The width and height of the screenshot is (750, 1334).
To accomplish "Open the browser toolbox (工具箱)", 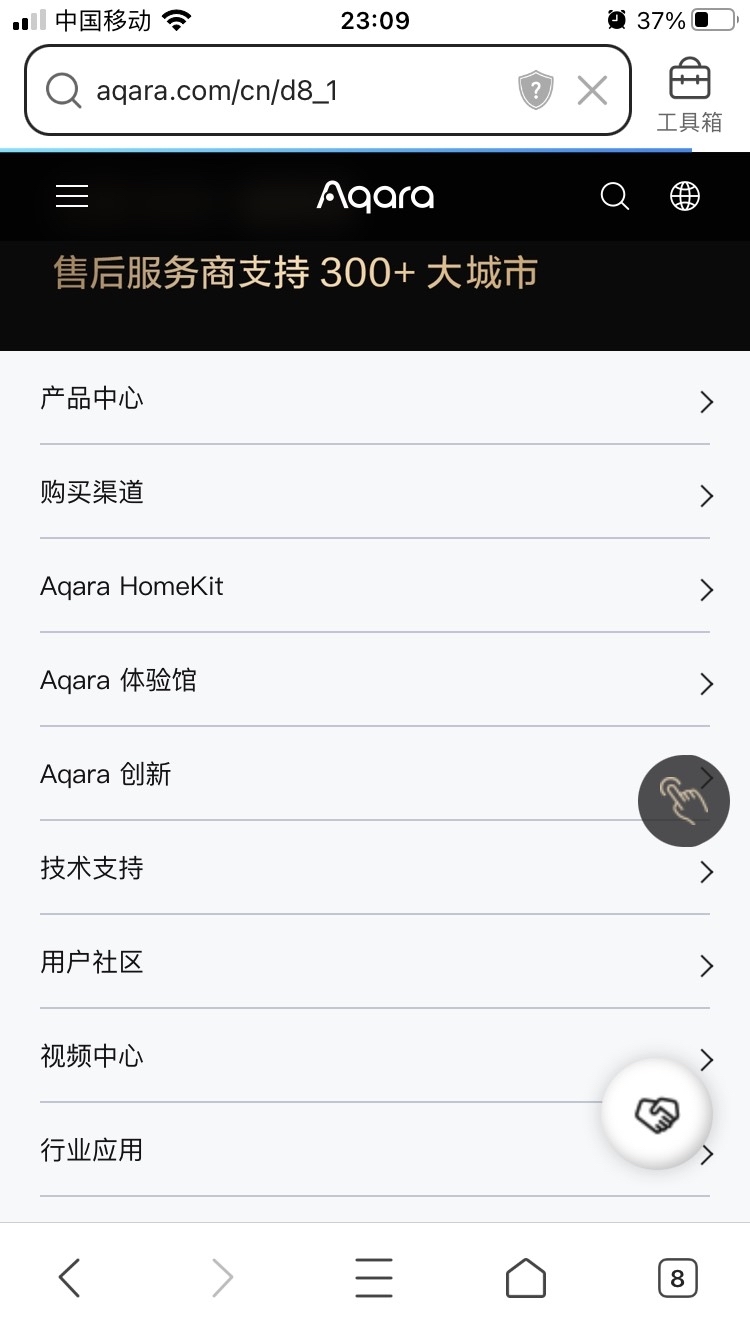I will click(690, 95).
